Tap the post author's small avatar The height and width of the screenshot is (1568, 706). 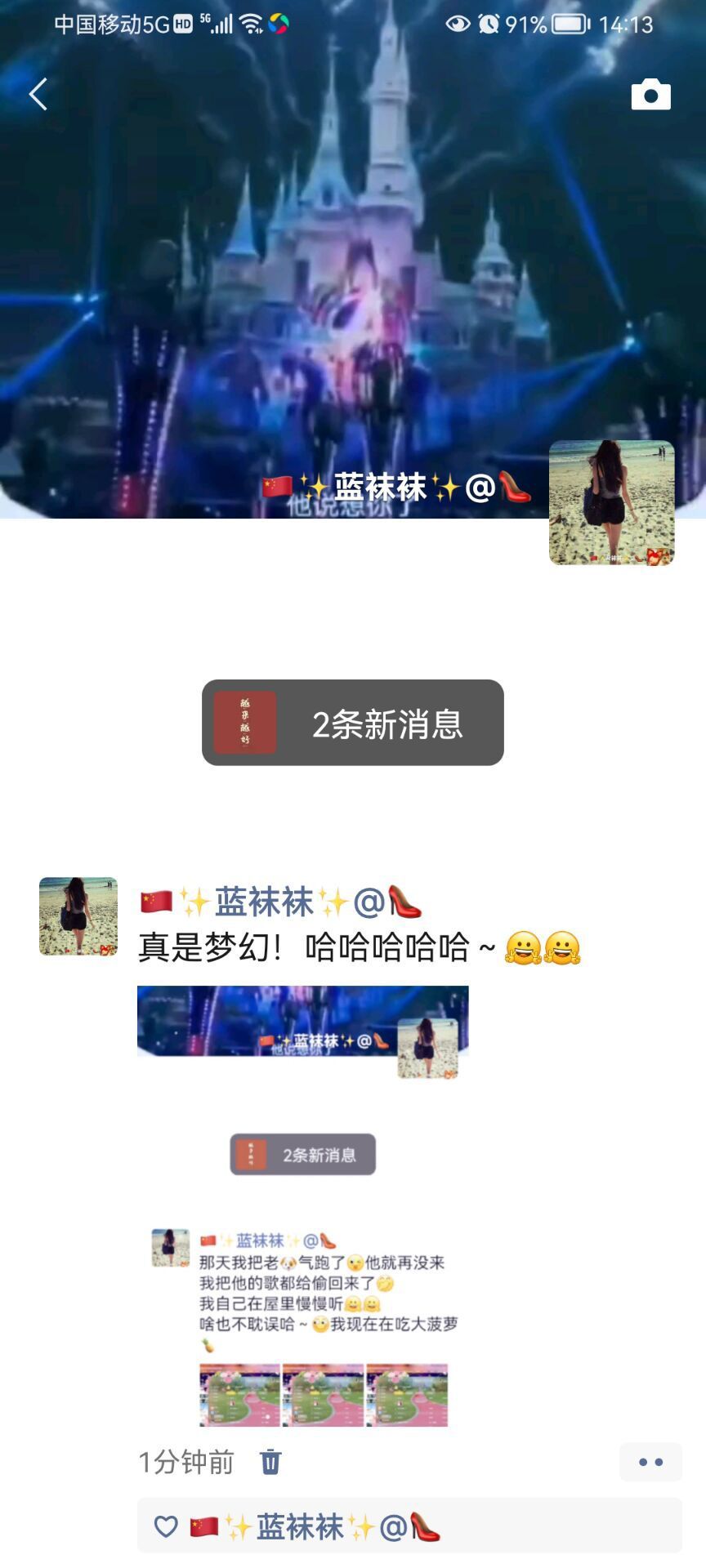coord(78,916)
